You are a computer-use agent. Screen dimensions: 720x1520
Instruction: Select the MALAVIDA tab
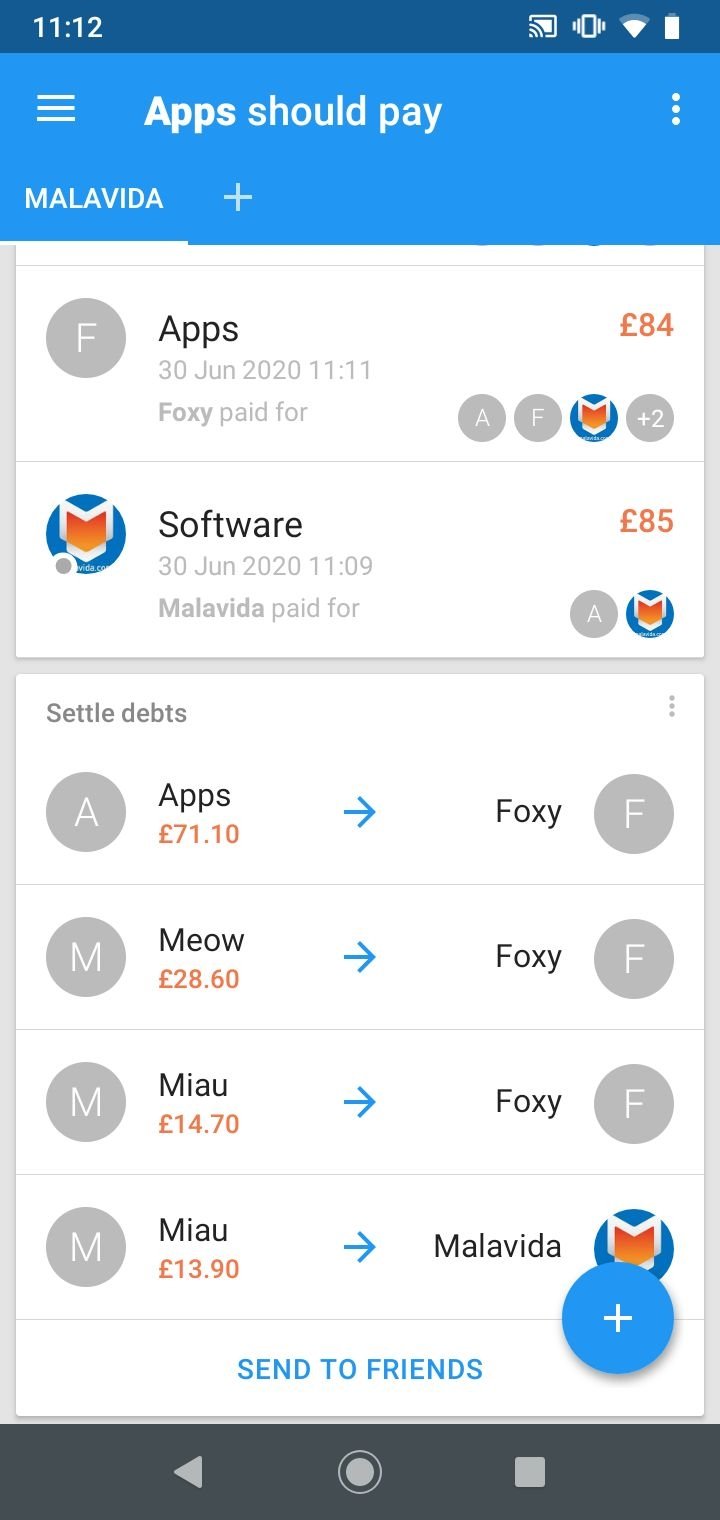point(94,198)
